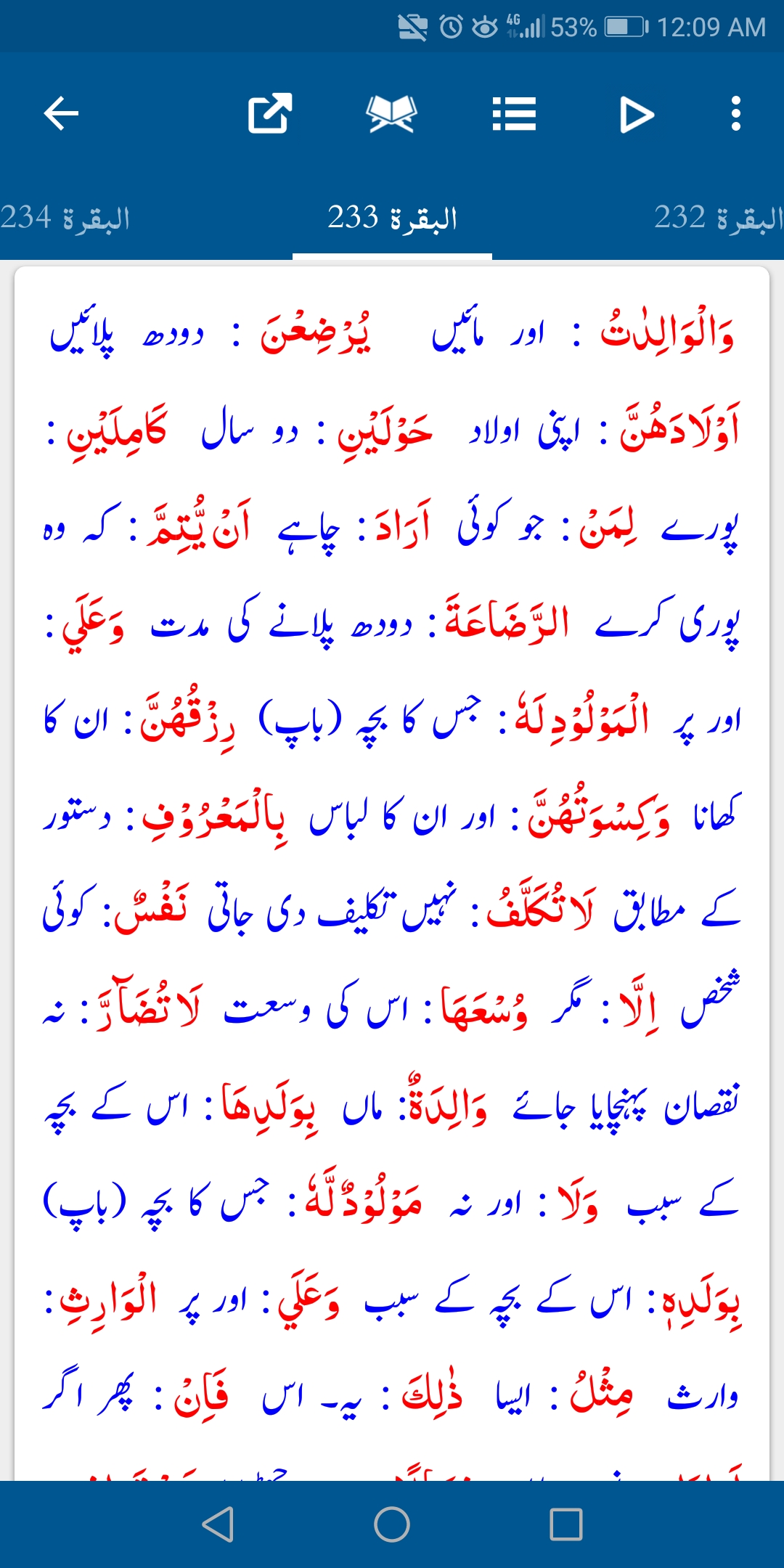This screenshot has width=784, height=1568.
Task: Open the Quran book icon
Action: click(392, 114)
